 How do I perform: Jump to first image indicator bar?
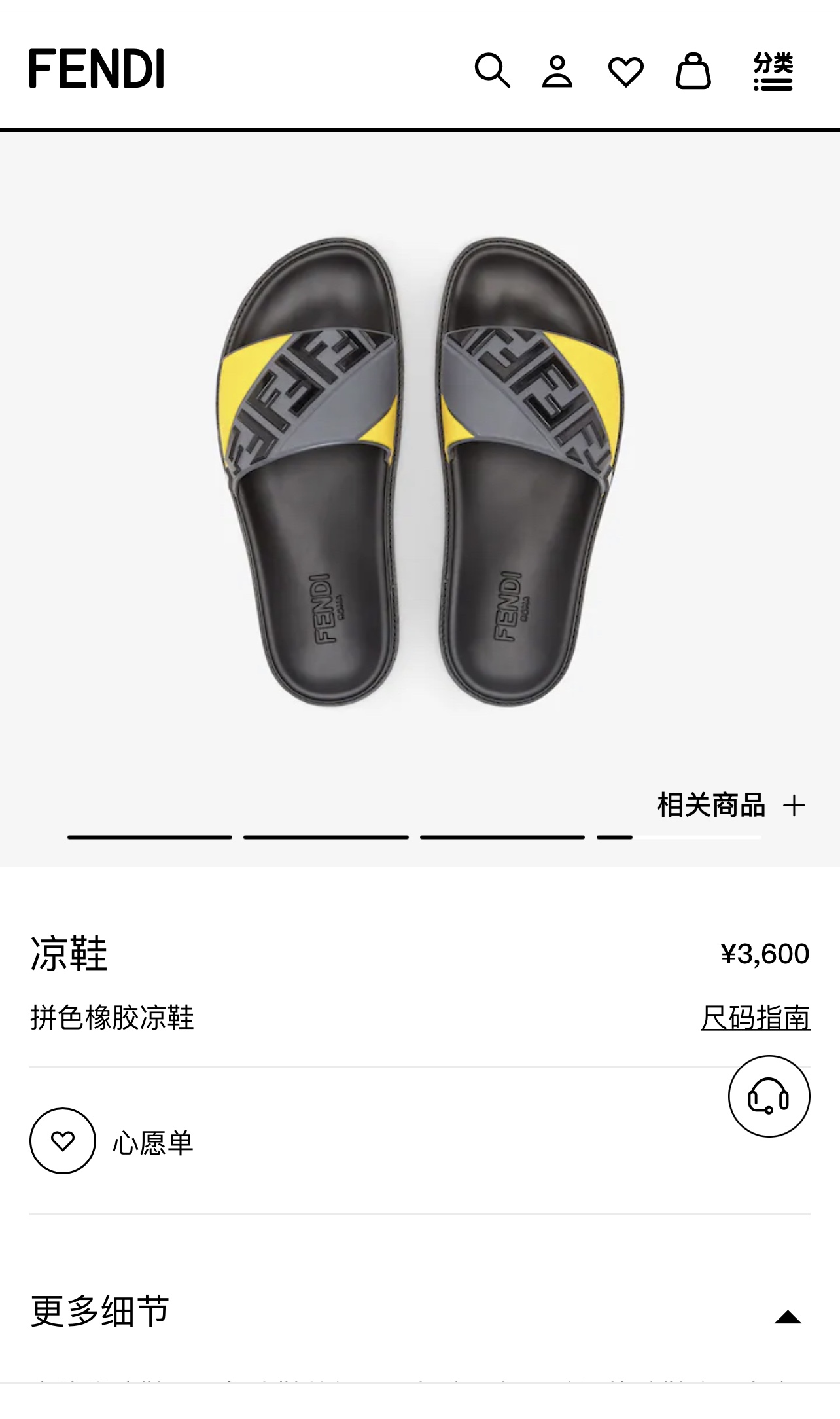pyautogui.click(x=150, y=837)
